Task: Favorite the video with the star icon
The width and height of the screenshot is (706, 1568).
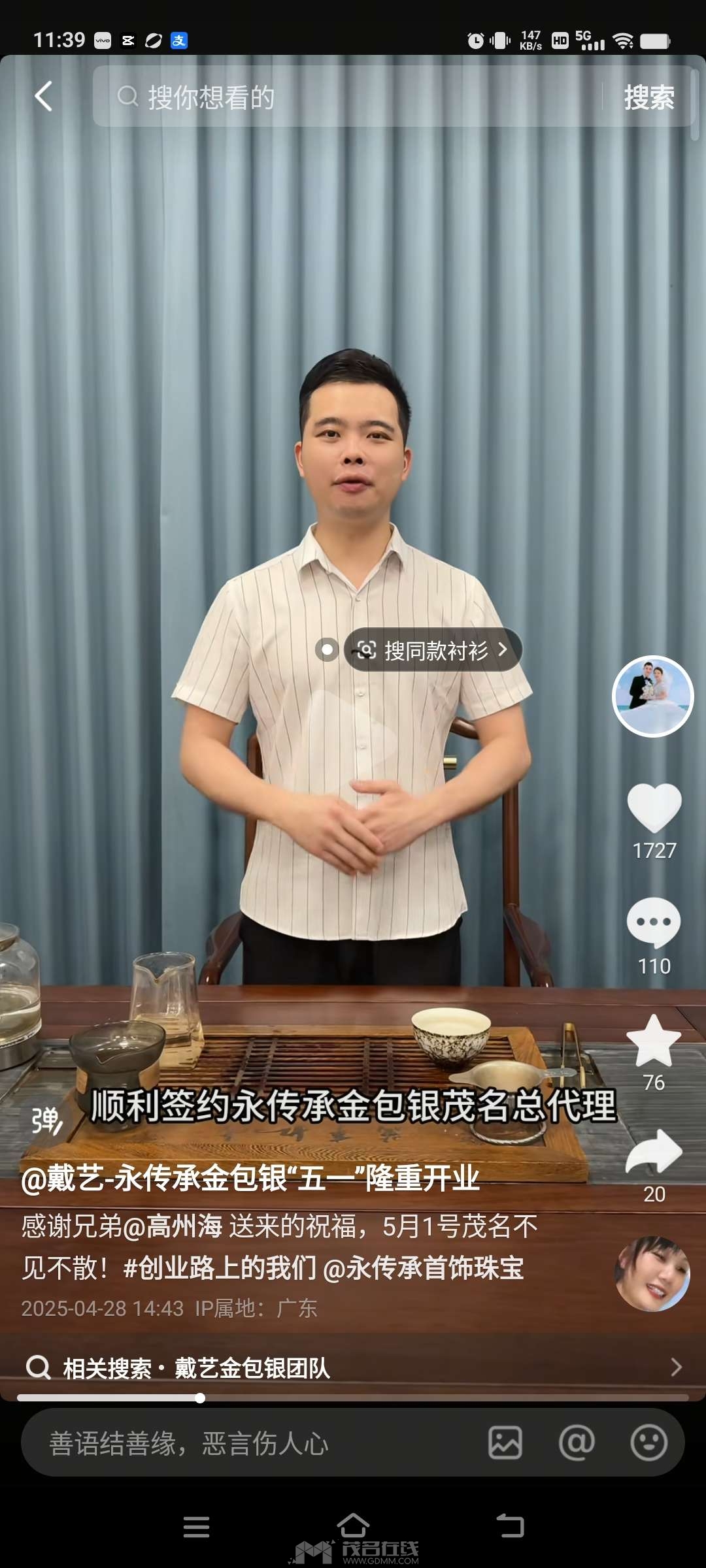Action: 654,1041
